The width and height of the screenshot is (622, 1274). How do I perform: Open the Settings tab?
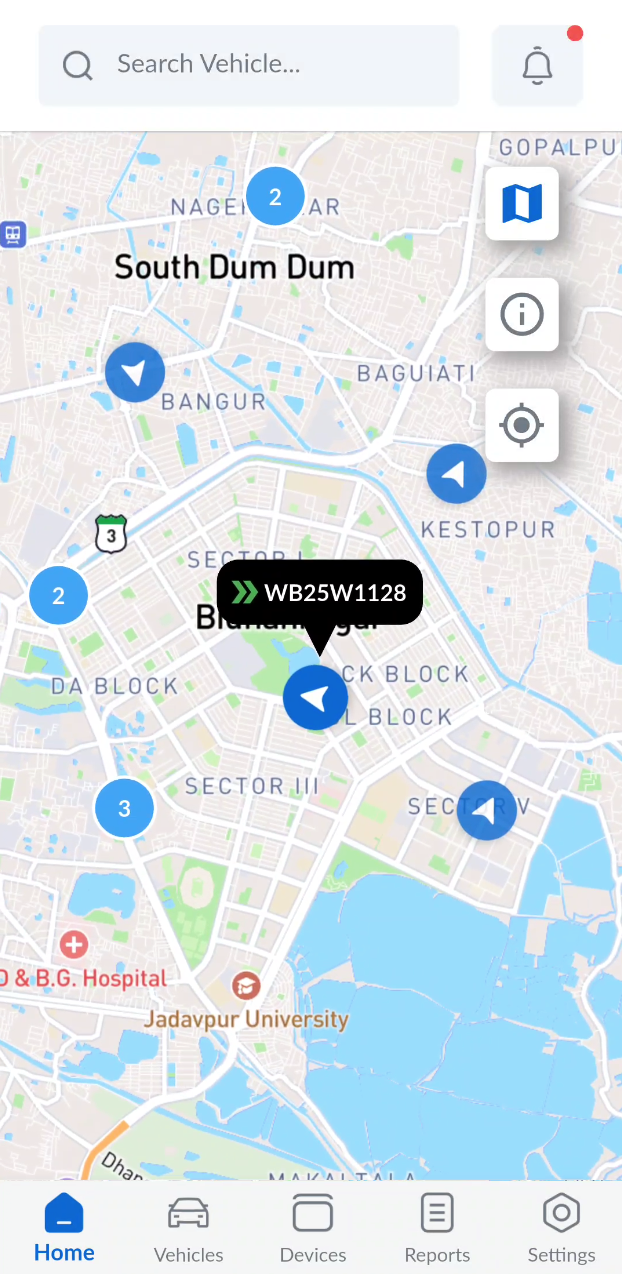[x=561, y=1228]
